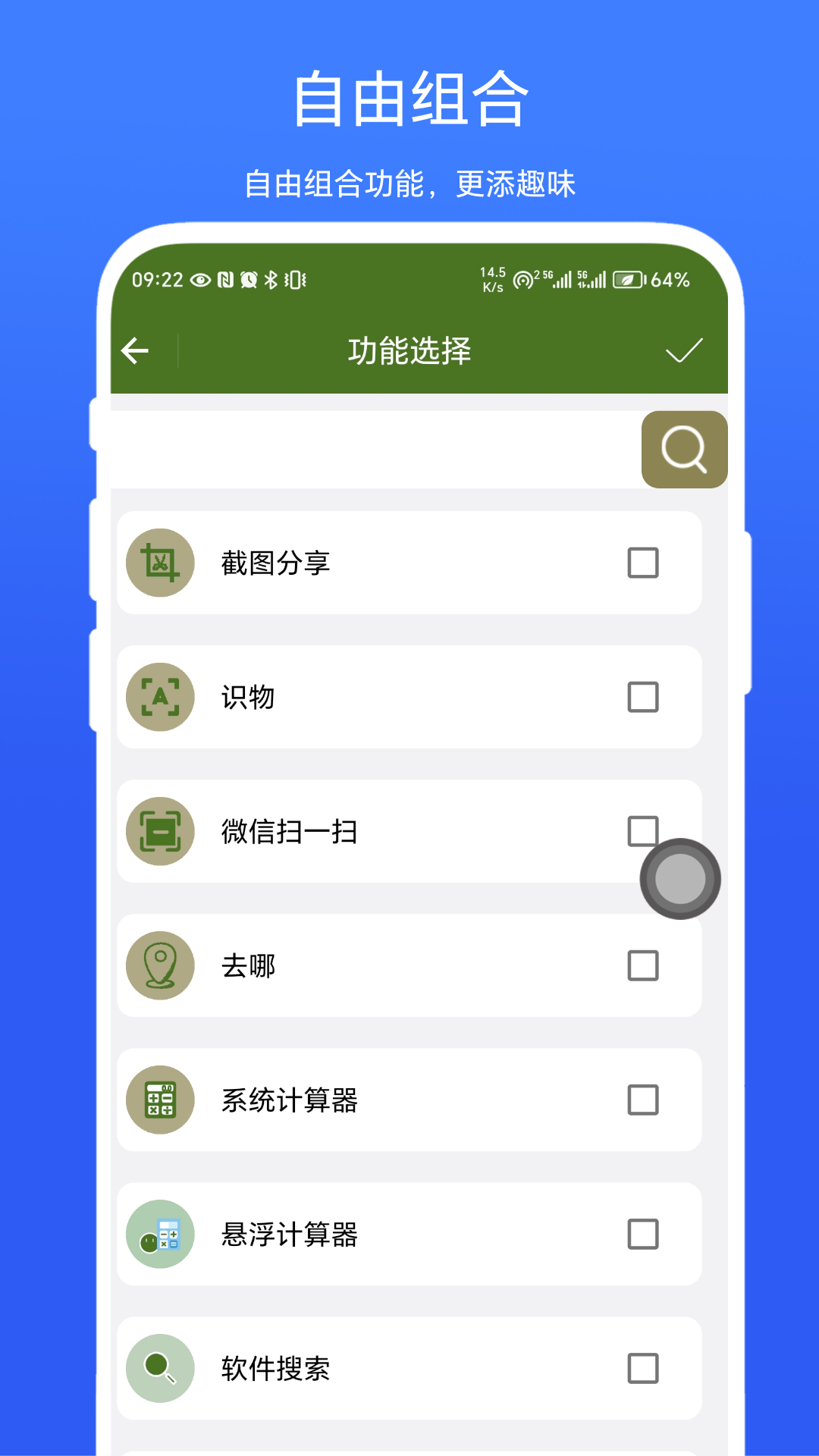Tap the 悬浮计算器 floating calculator icon
Image resolution: width=819 pixels, height=1456 pixels.
click(160, 1235)
